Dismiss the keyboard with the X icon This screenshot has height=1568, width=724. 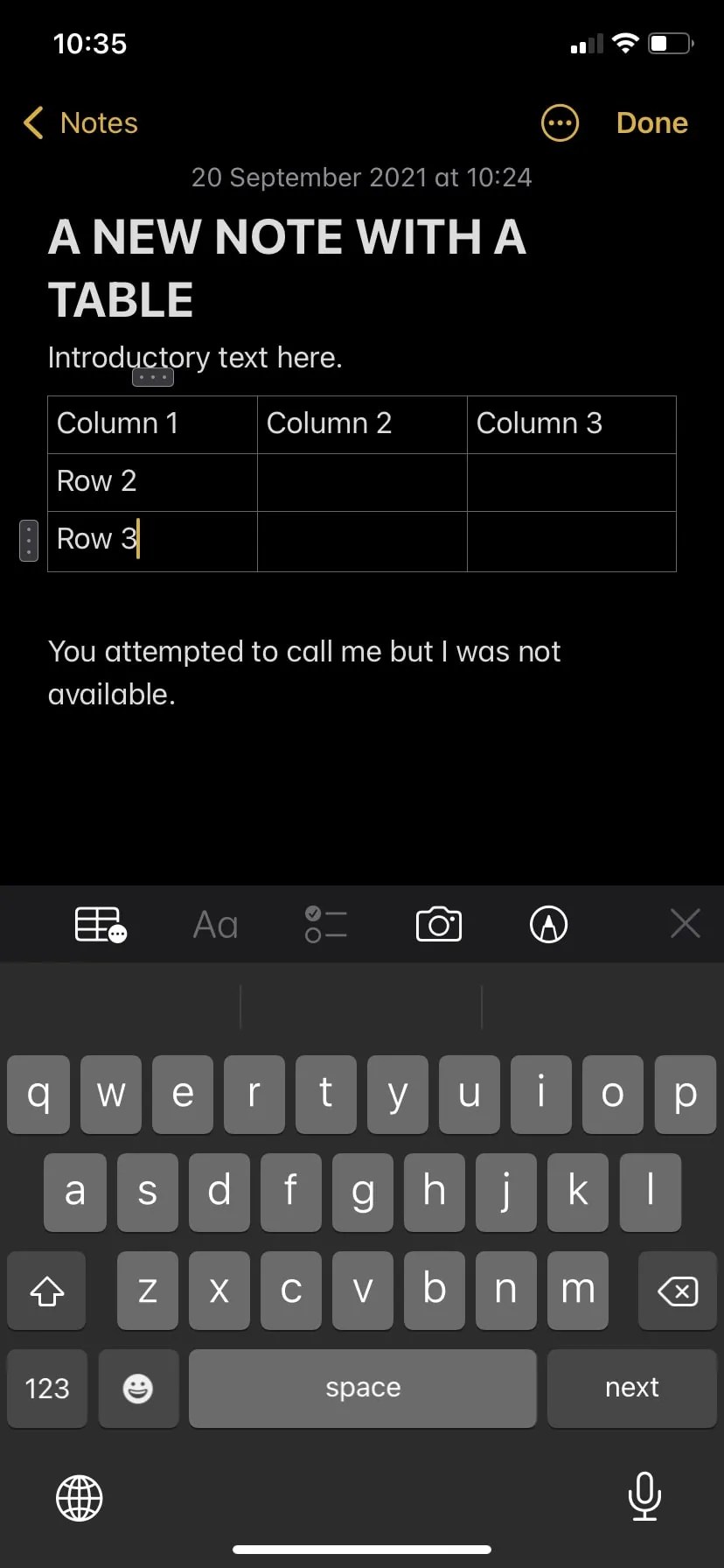[x=685, y=923]
